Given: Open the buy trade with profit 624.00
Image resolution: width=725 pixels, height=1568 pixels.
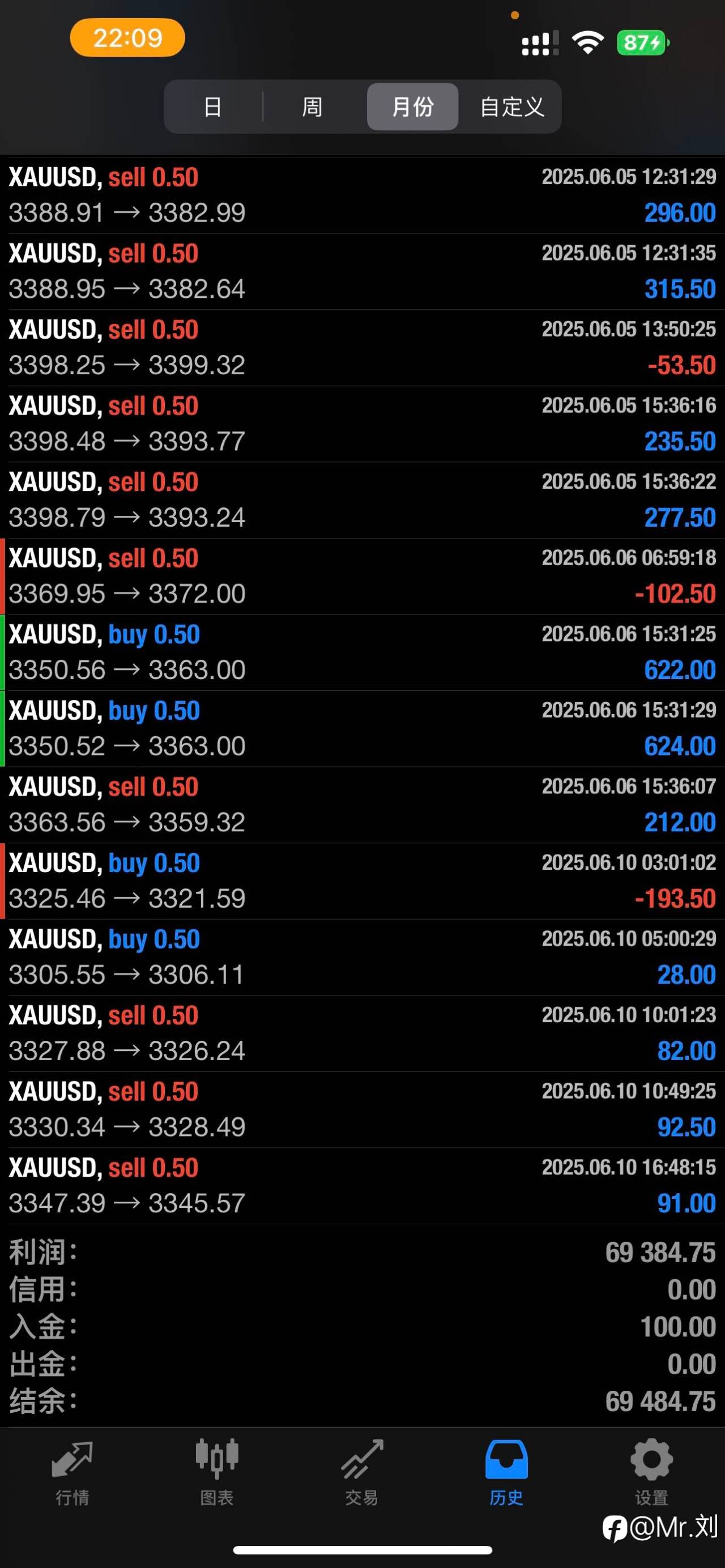Looking at the screenshot, I should 362,729.
